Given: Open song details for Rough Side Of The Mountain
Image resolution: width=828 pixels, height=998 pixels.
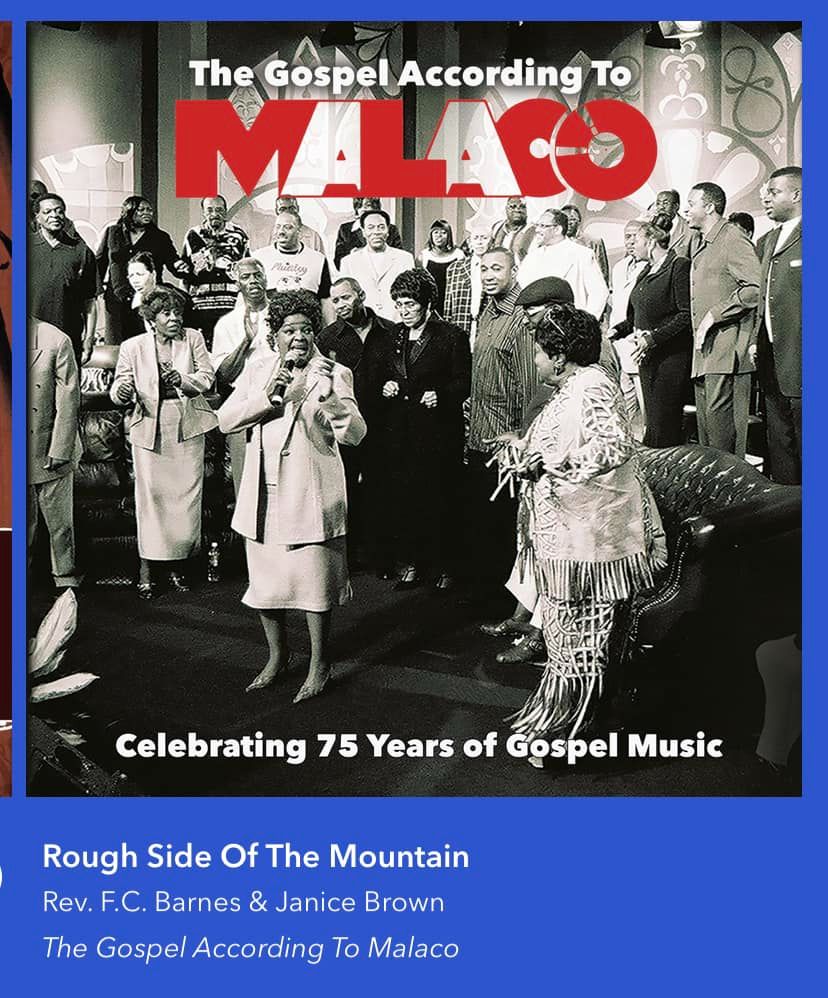Looking at the screenshot, I should point(255,857).
